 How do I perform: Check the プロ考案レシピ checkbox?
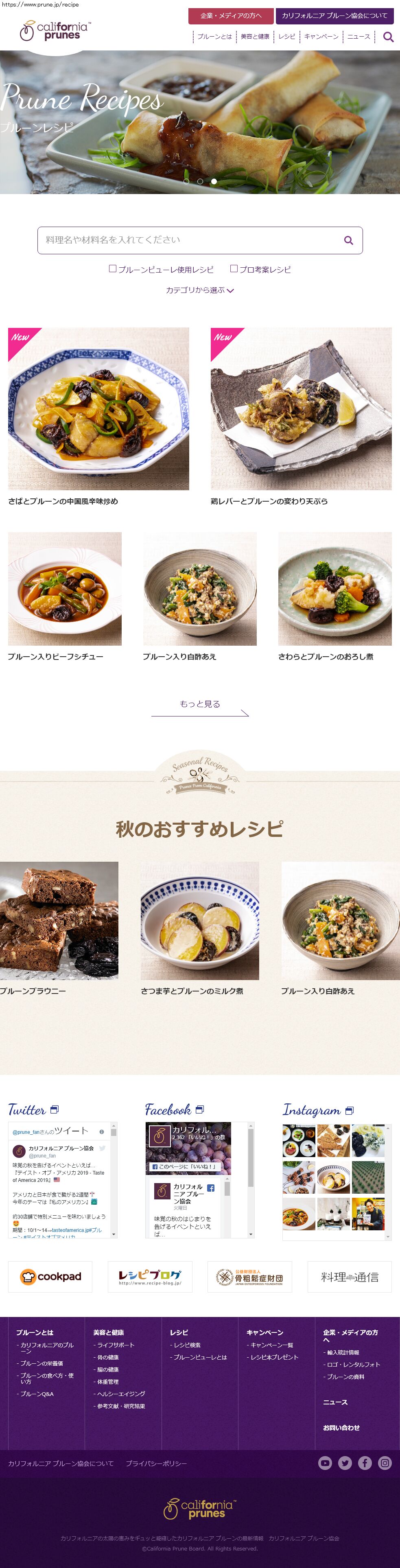[x=234, y=269]
